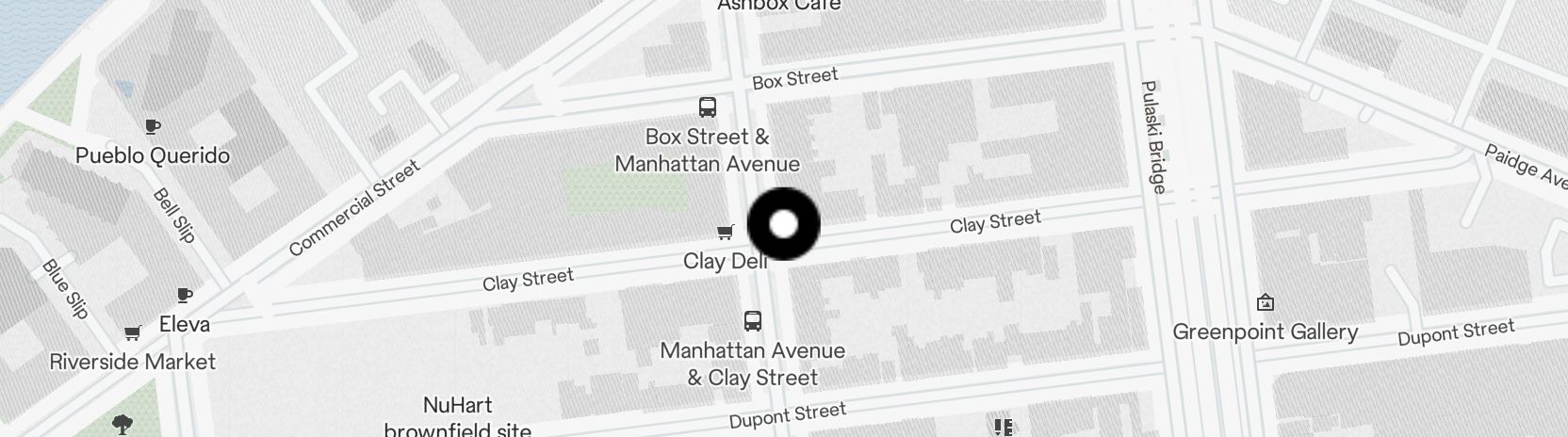Select the Eleva cafe marker

[x=185, y=296]
